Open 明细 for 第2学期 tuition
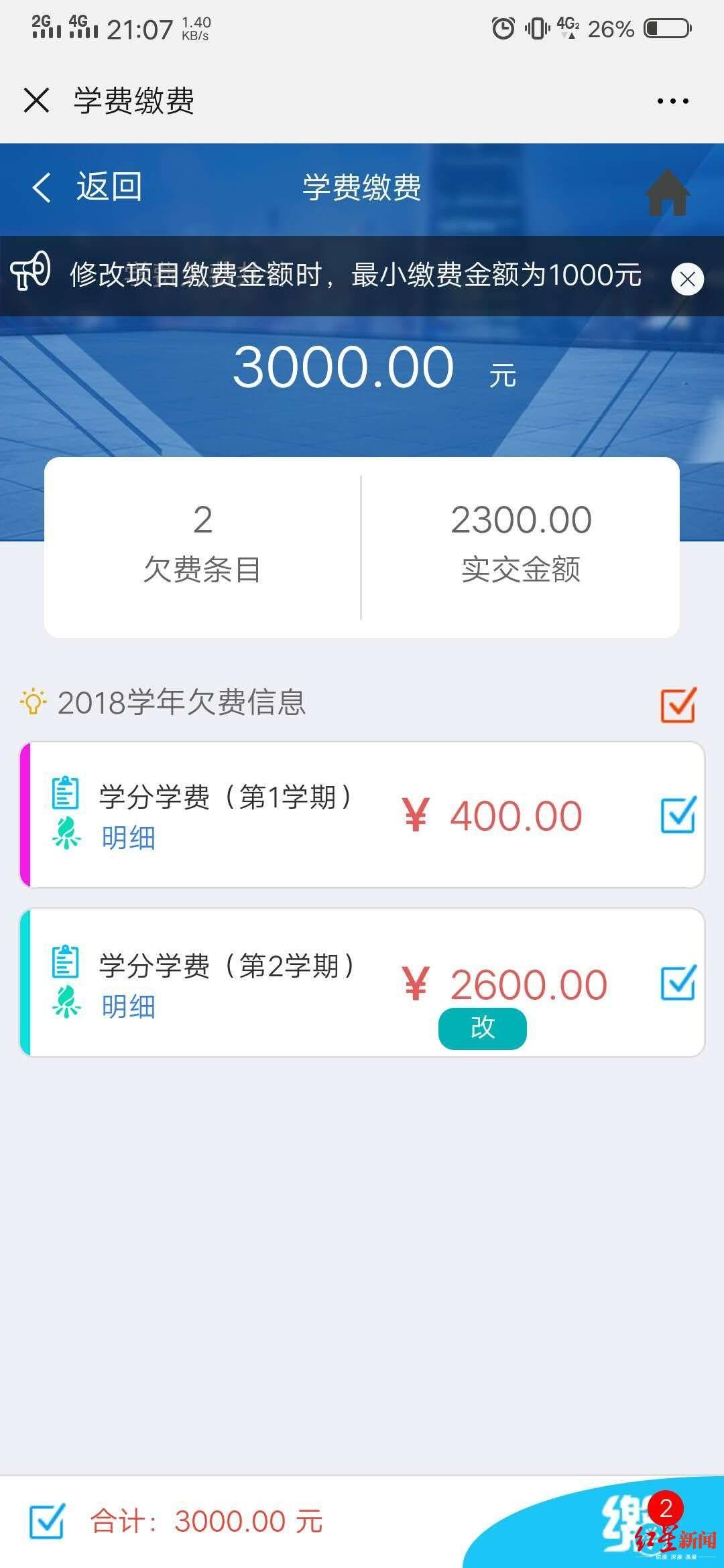The height and width of the screenshot is (1568, 724). pos(128,1006)
